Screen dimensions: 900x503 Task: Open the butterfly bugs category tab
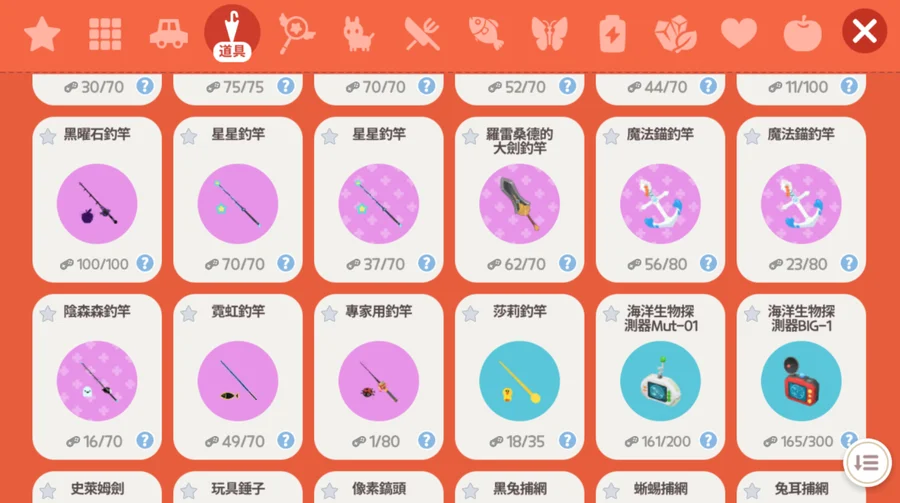[x=549, y=34]
